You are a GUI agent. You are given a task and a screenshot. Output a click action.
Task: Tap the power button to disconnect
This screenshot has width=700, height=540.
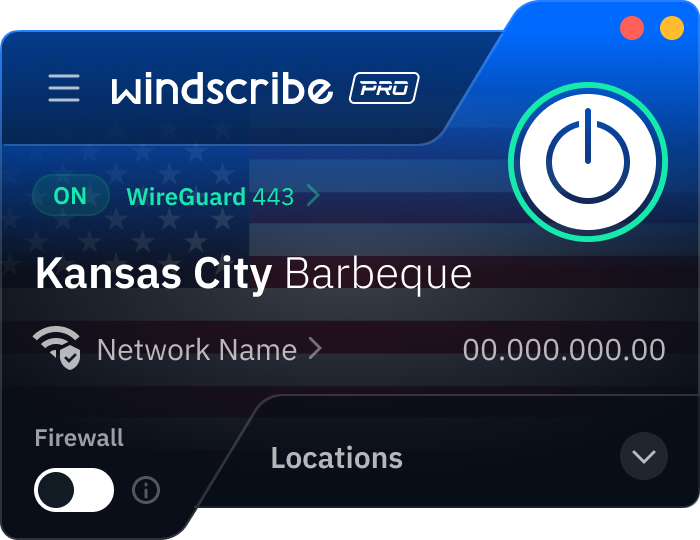587,159
